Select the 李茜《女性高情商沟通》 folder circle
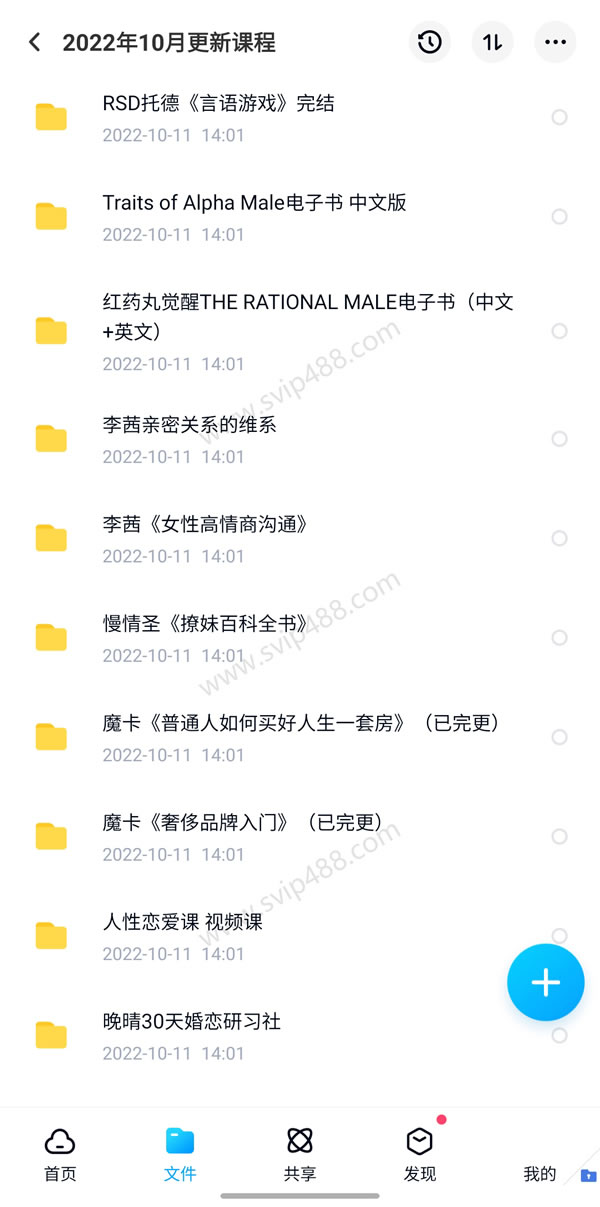 pos(560,538)
